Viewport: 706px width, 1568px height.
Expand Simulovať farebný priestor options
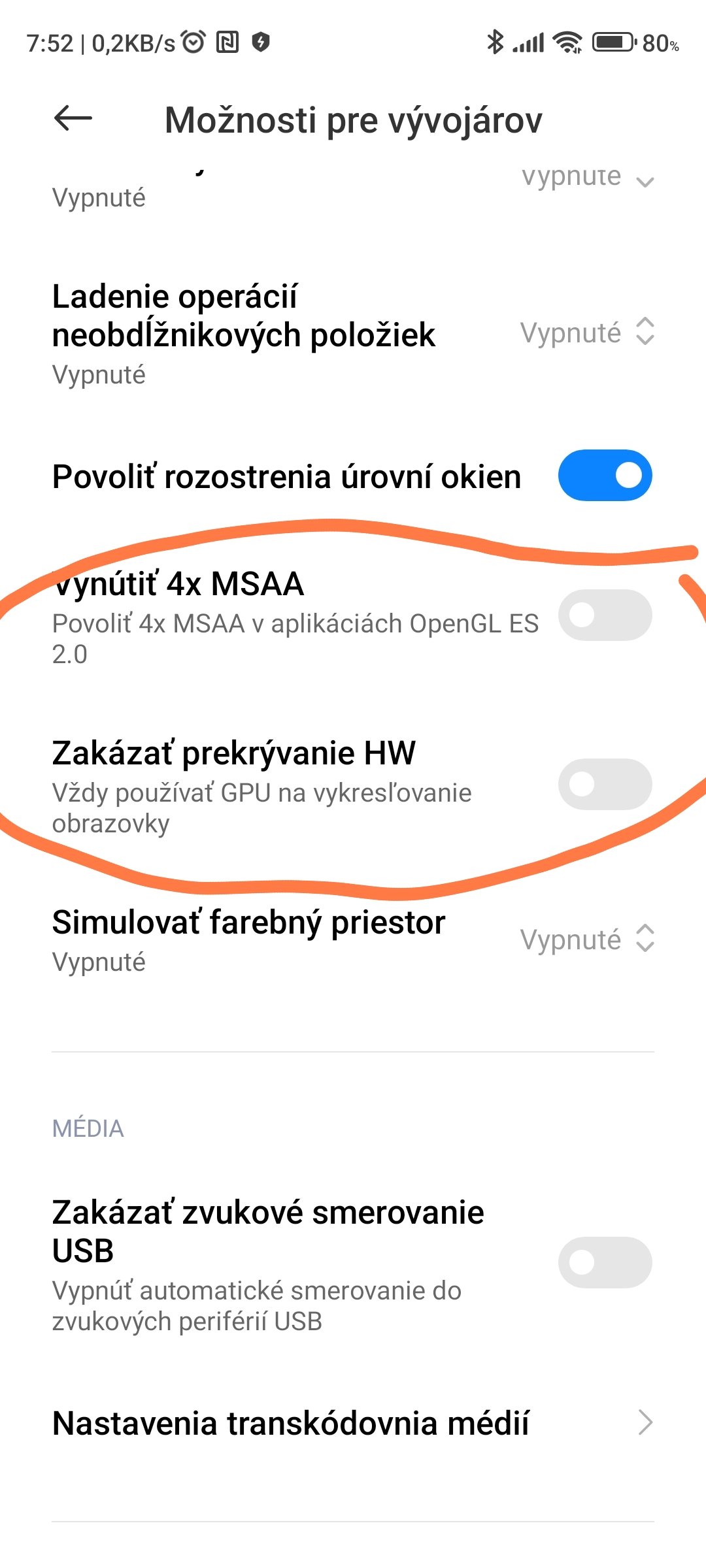pos(586,939)
